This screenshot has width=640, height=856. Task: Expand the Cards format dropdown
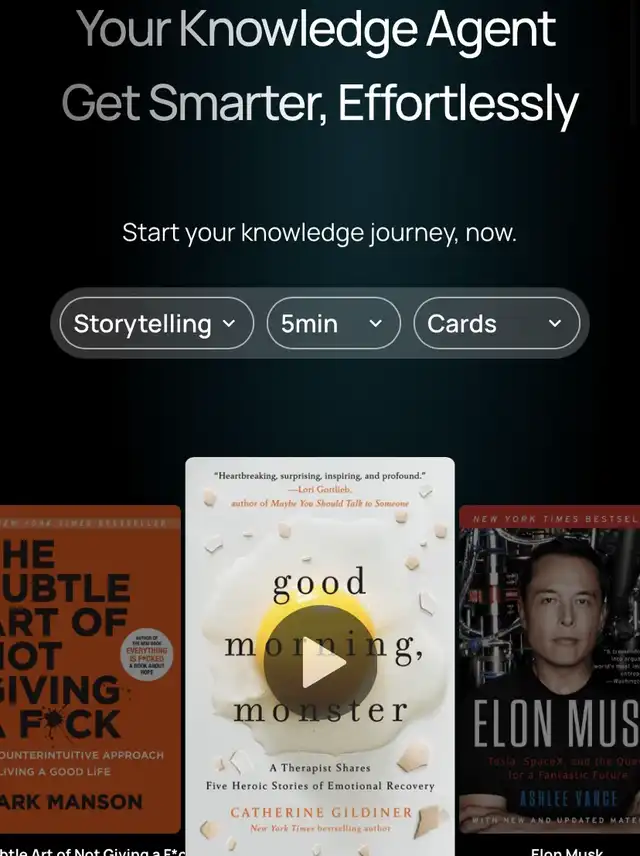pos(496,323)
